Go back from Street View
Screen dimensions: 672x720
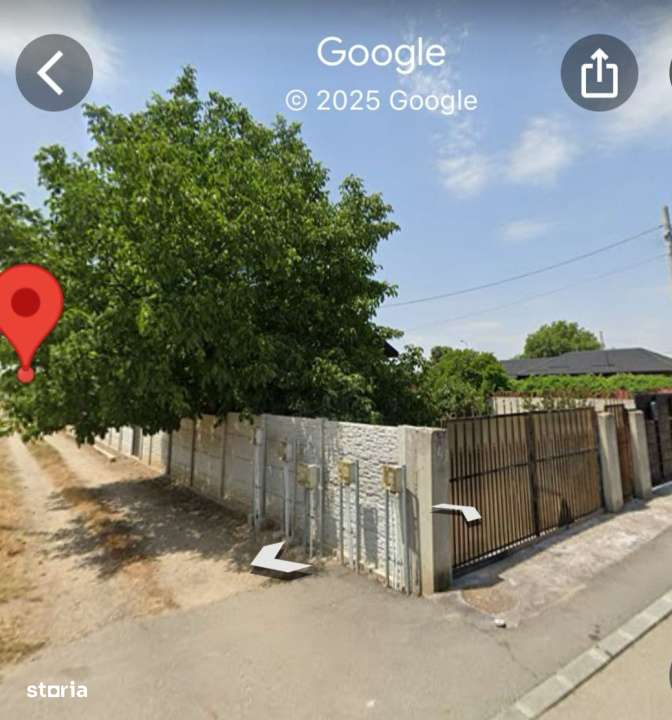pyautogui.click(x=54, y=72)
